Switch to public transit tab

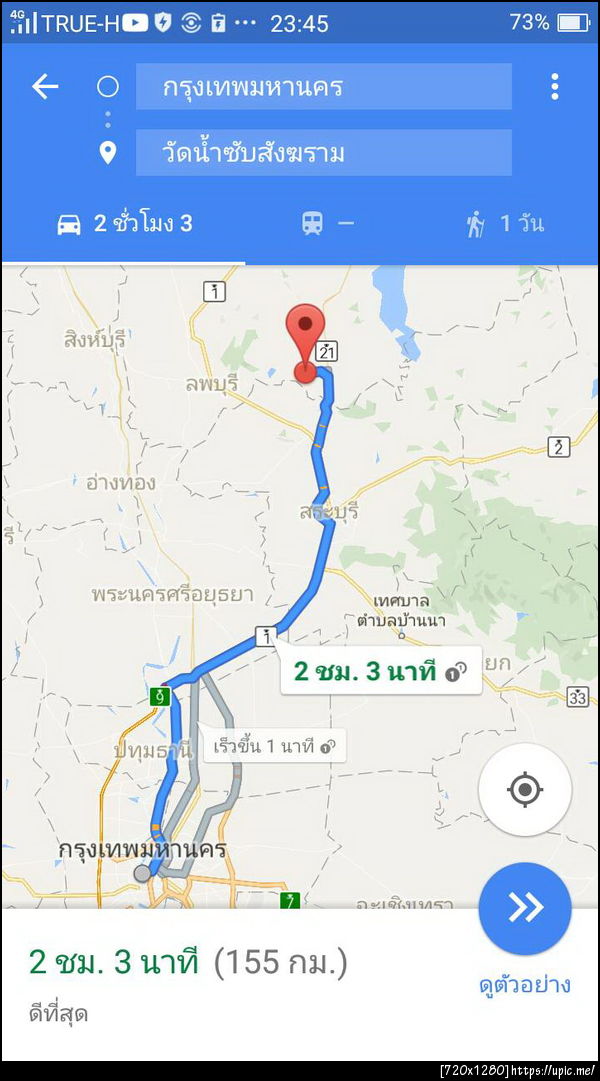coord(327,223)
